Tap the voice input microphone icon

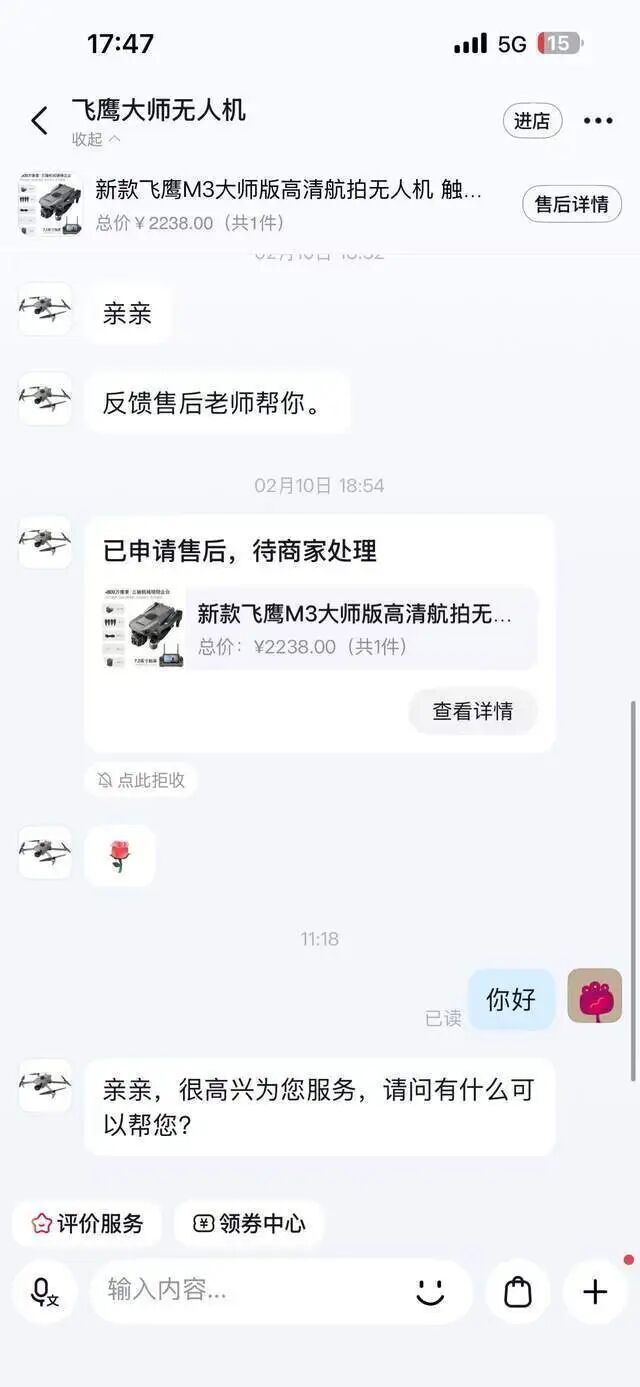click(44, 1292)
